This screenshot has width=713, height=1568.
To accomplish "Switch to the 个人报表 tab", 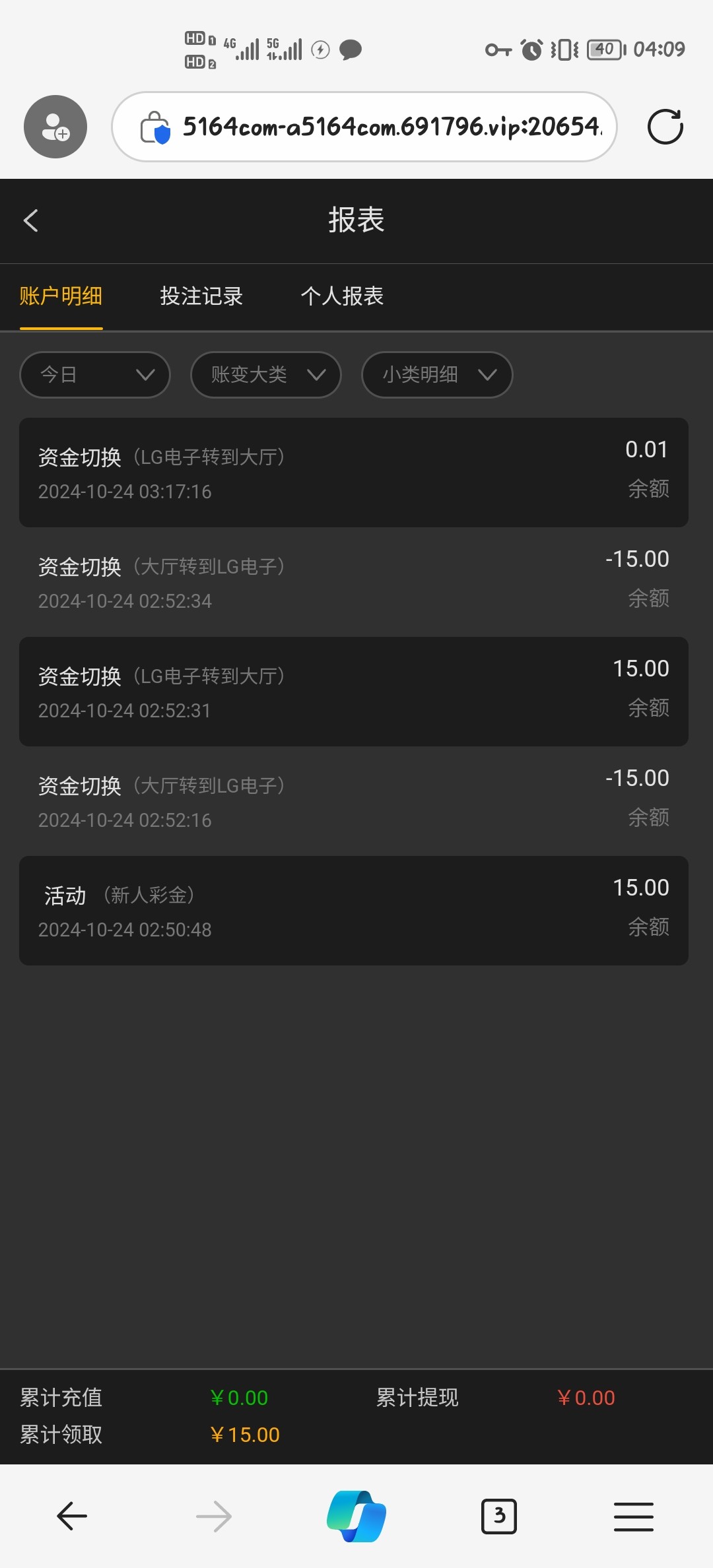I will [x=342, y=296].
